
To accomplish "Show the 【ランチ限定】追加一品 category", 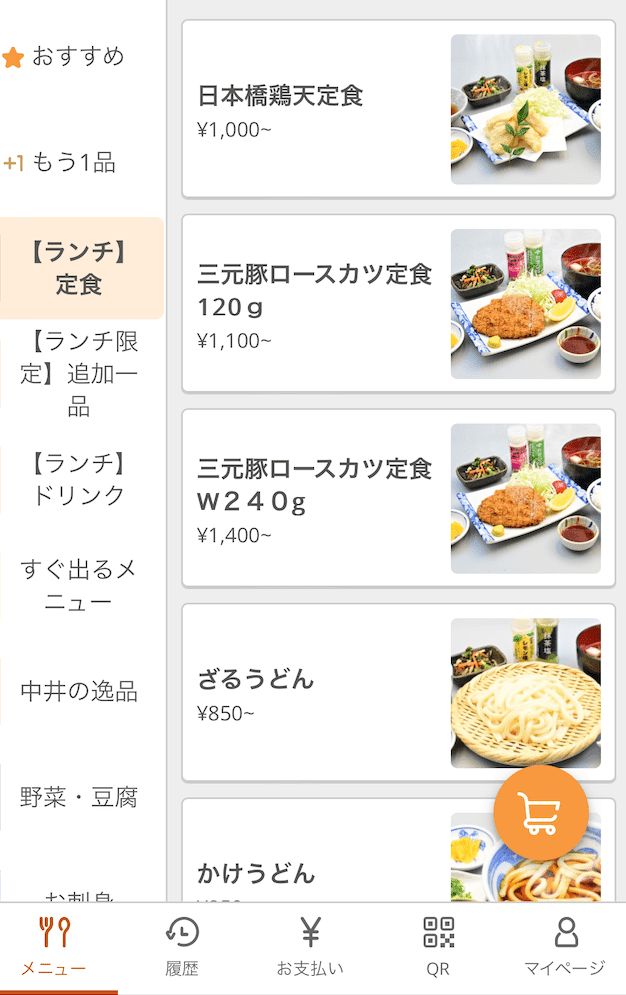I will [x=78, y=374].
